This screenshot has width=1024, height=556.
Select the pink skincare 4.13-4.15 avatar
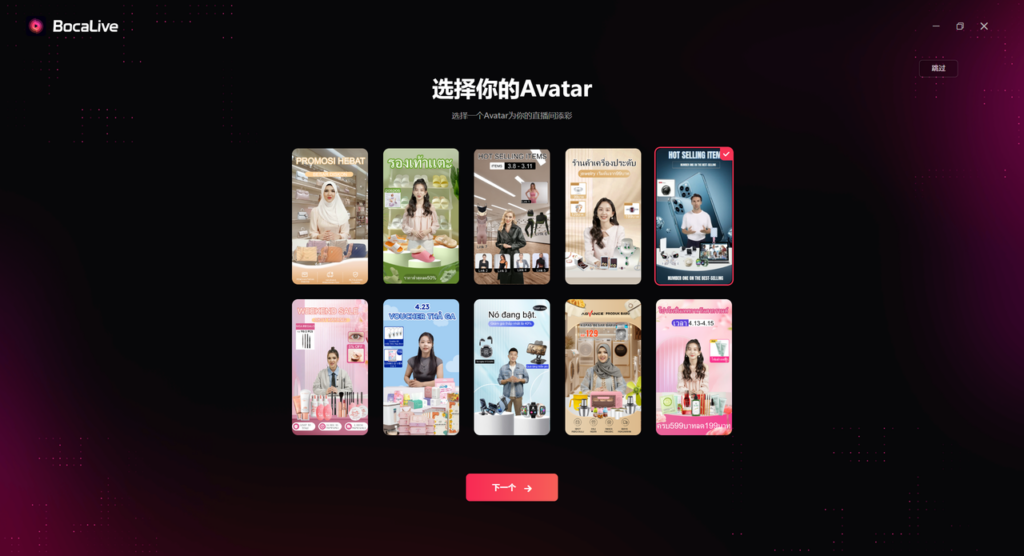point(693,367)
